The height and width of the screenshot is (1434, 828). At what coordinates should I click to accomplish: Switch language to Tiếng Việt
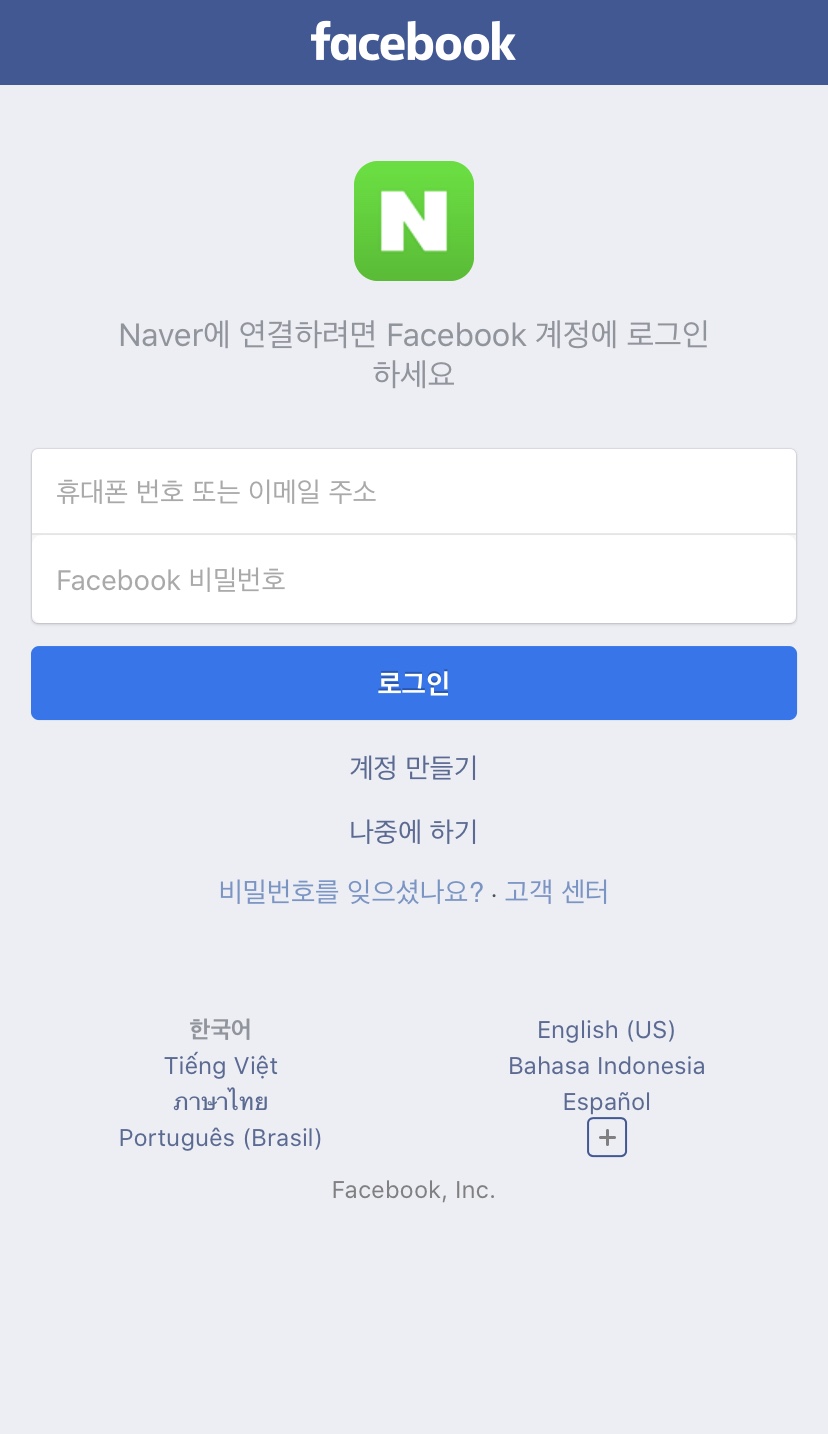[221, 1065]
